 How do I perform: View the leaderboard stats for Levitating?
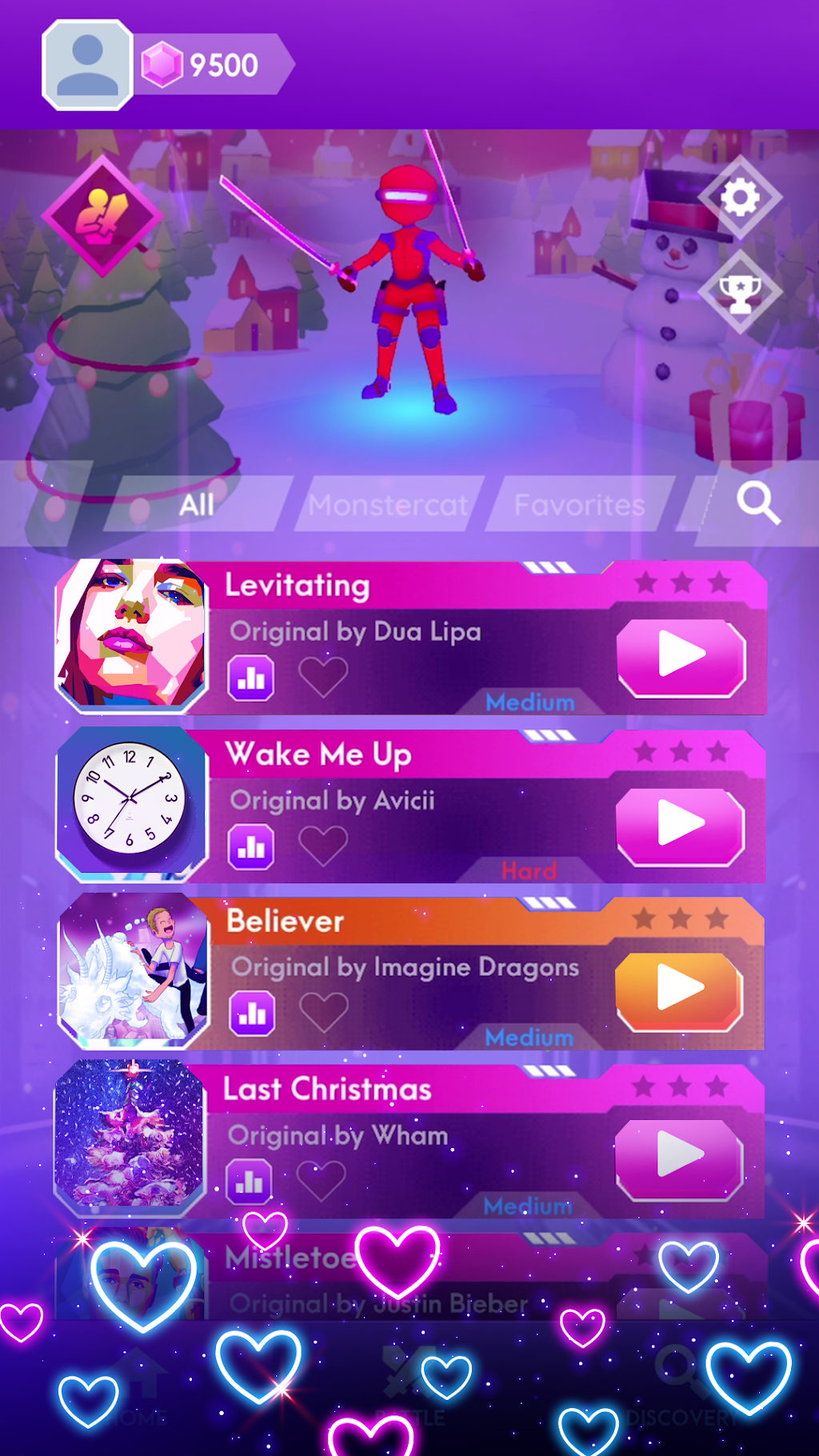click(251, 678)
